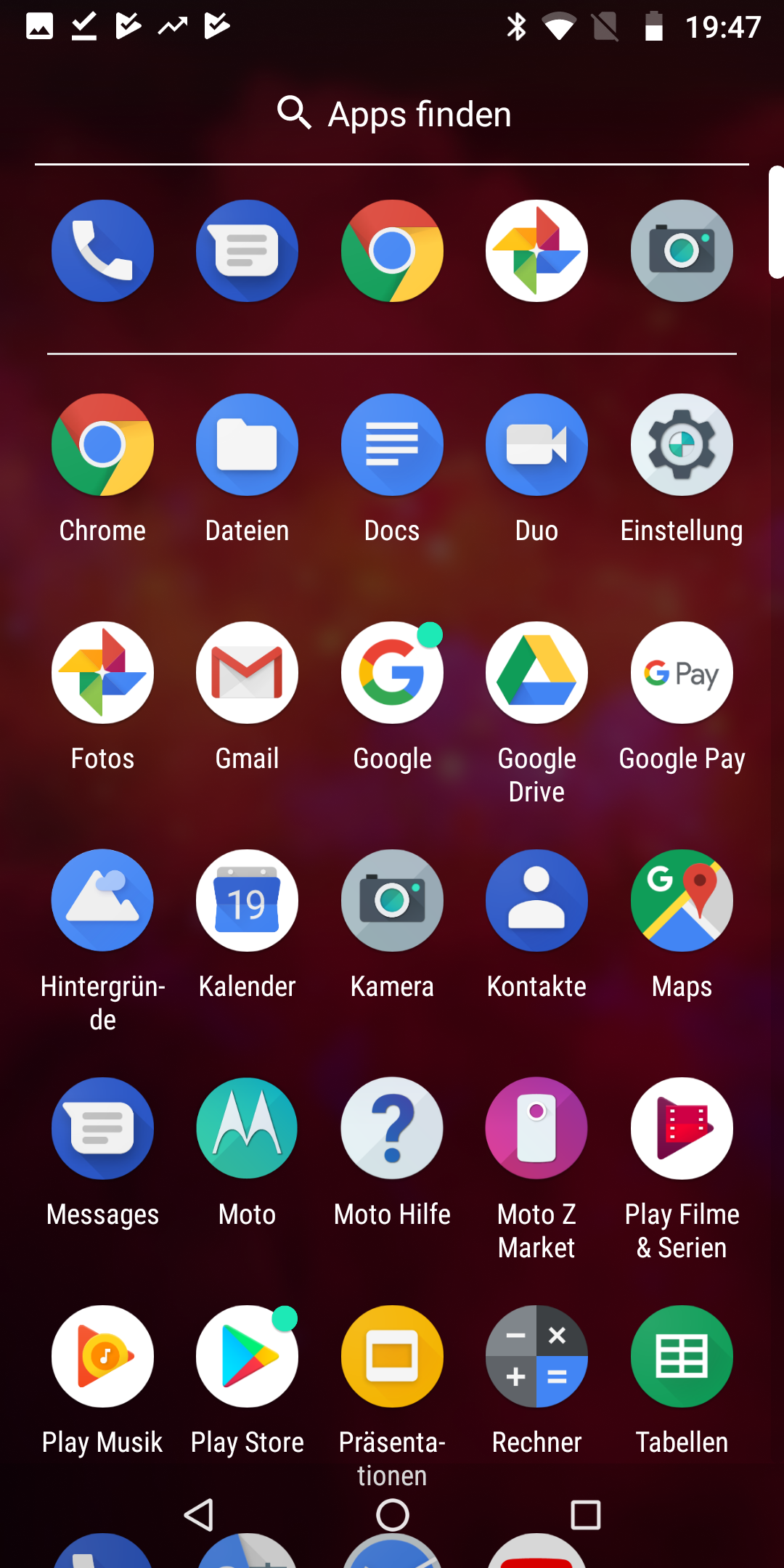Open Play Filme & Serien
This screenshot has width=784, height=1568.
click(682, 1129)
